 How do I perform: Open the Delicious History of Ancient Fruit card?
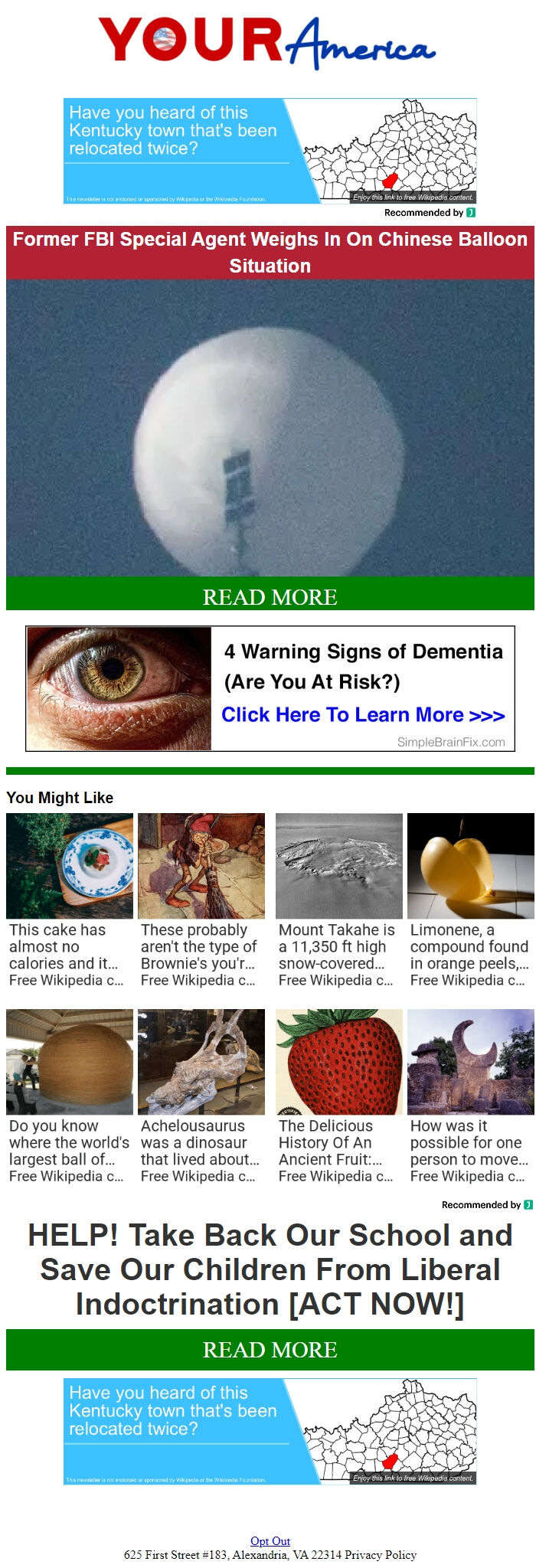pos(338,1096)
